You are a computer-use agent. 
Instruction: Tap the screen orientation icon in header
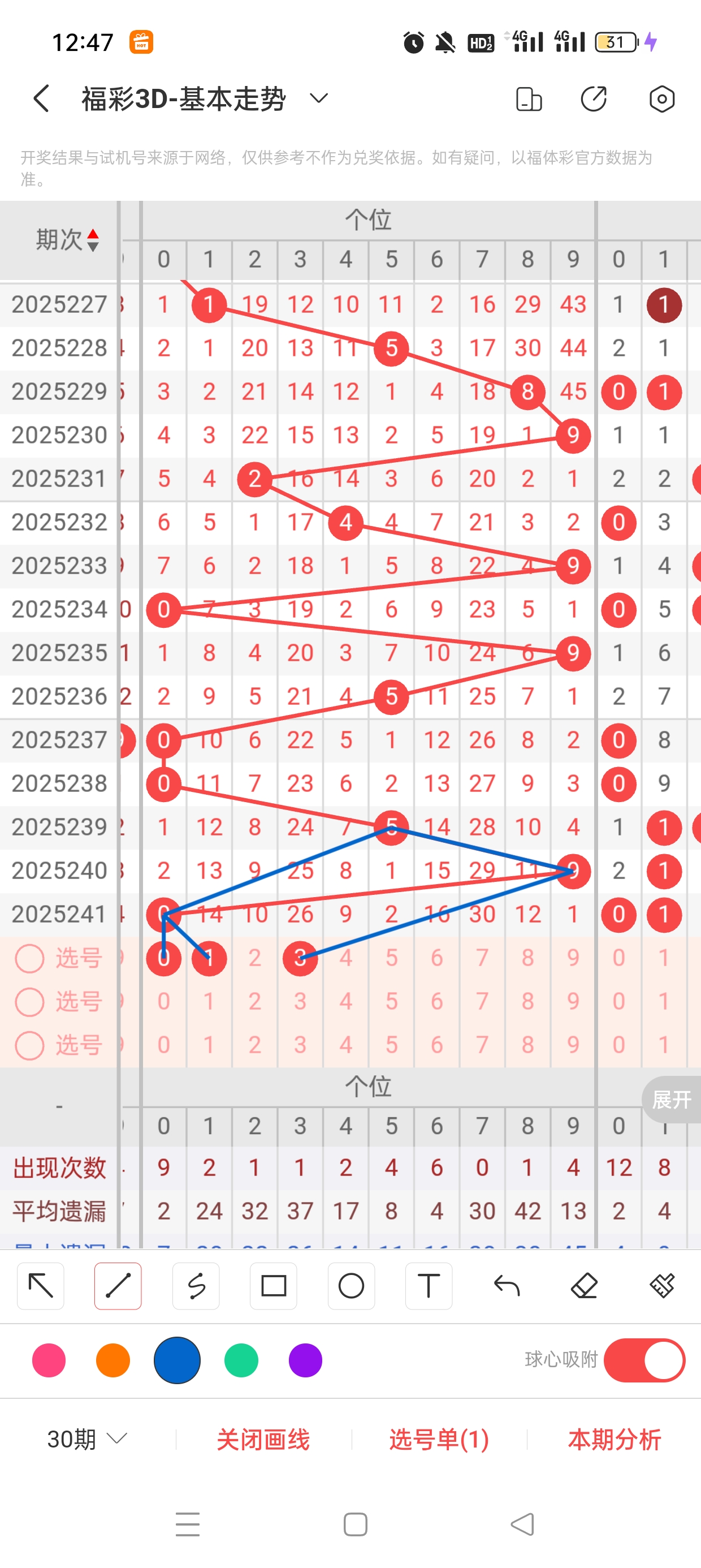click(x=529, y=99)
